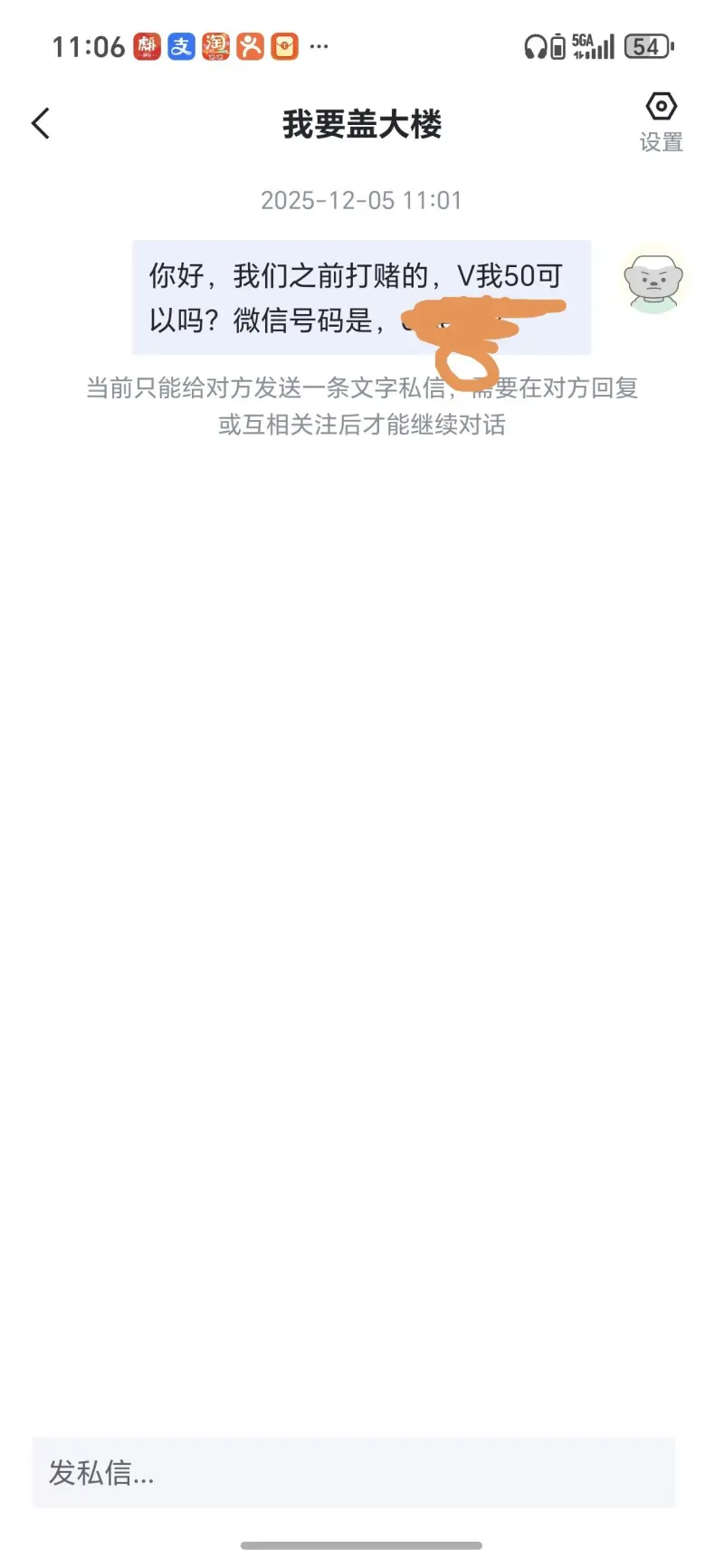Focus the 发私信 message input field
Image resolution: width=724 pixels, height=1568 pixels.
click(353, 1473)
